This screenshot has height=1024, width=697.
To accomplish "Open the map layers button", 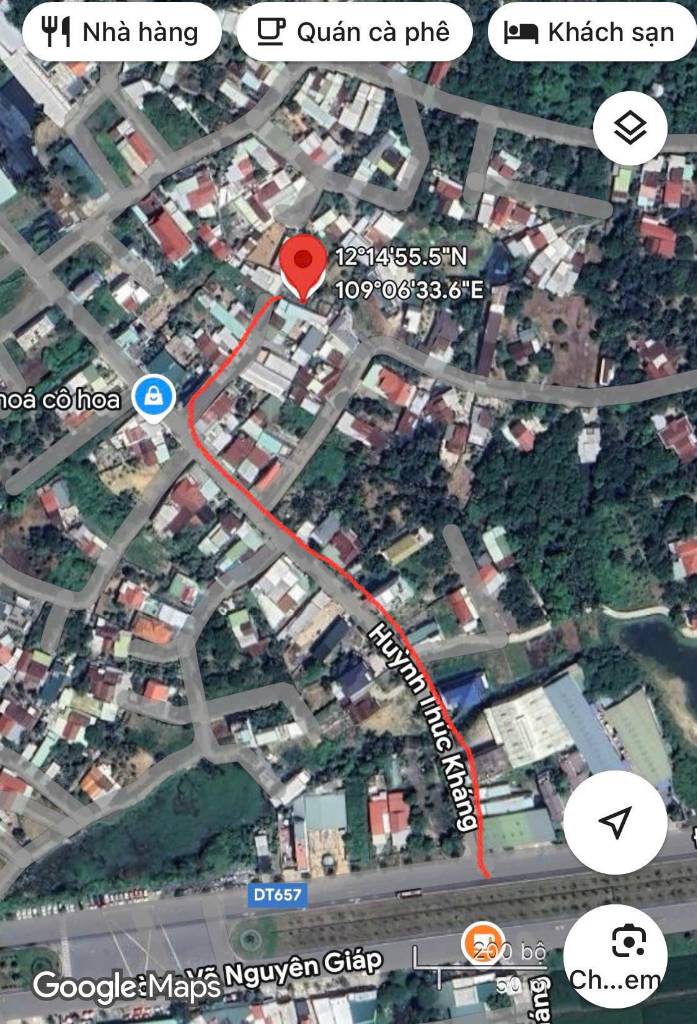I will (x=630, y=128).
